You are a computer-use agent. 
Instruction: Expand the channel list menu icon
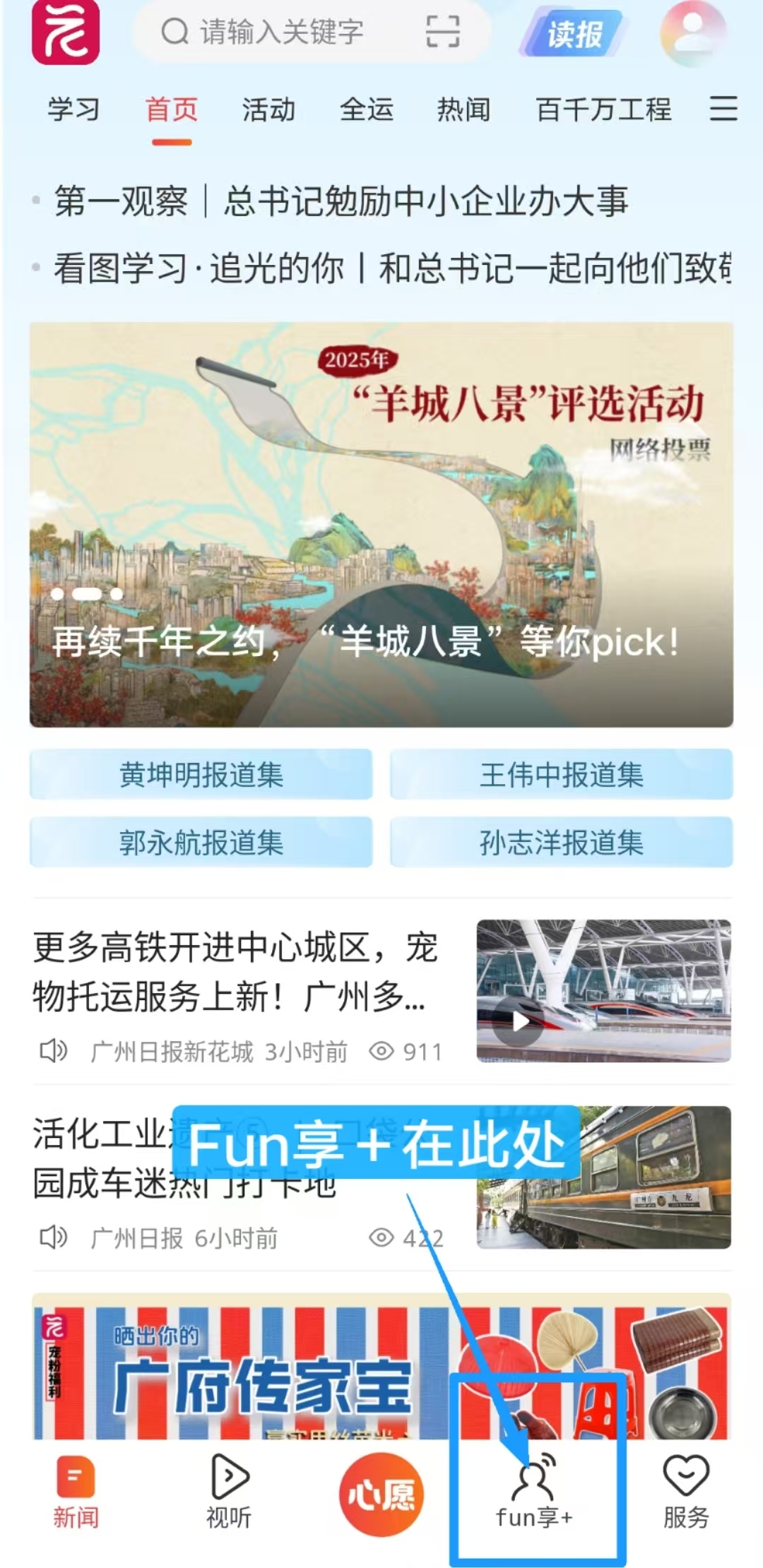[723, 109]
